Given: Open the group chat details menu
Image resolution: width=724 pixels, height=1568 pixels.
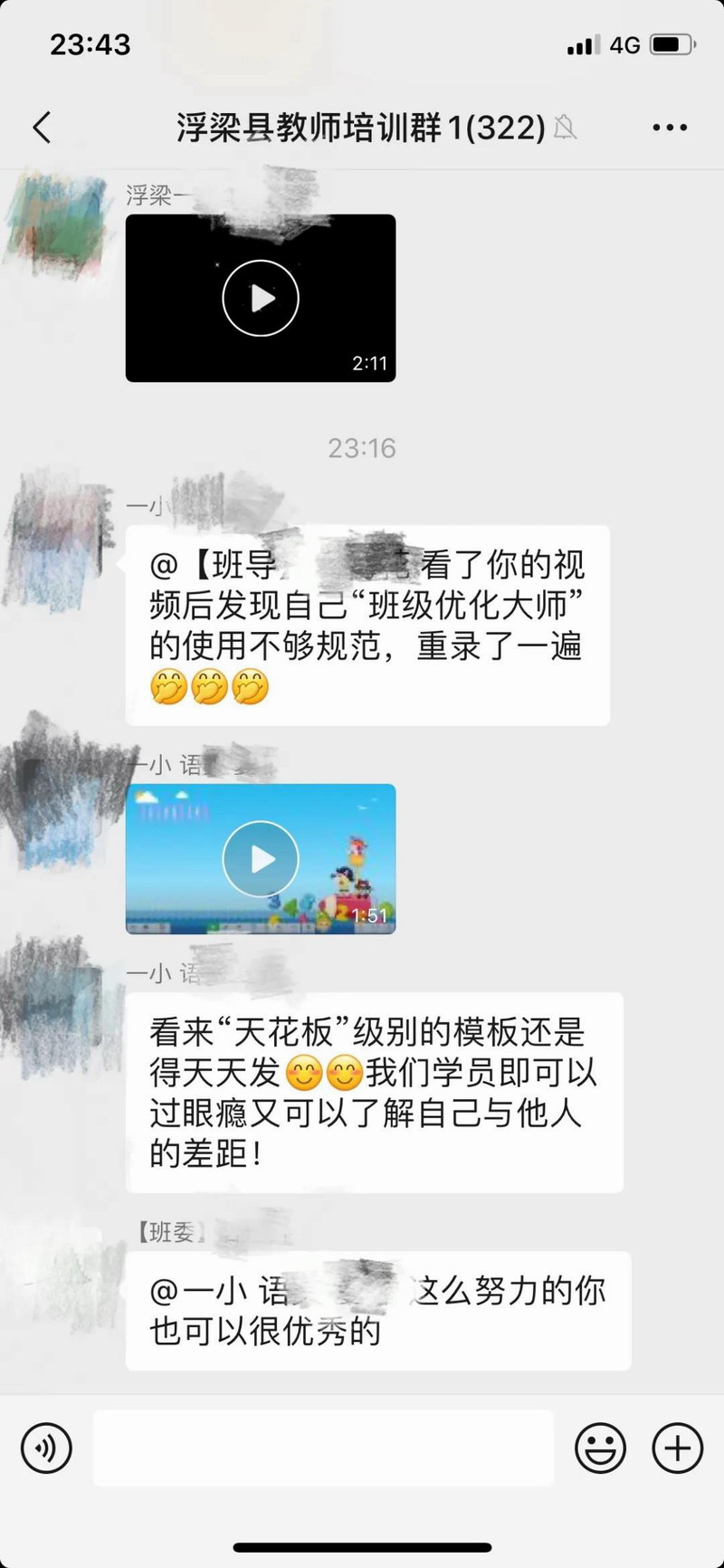Looking at the screenshot, I should (669, 128).
